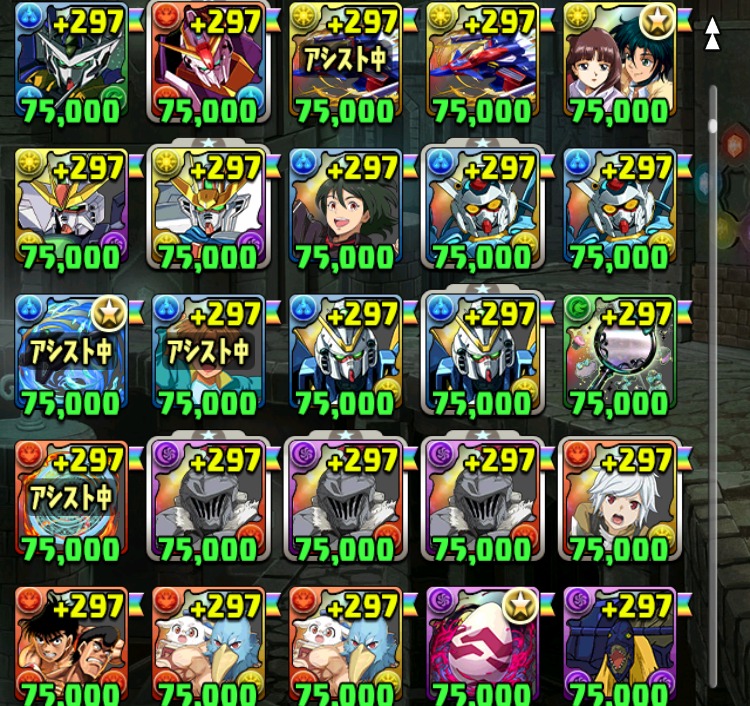Select the purple egg card with star badge

pos(482,646)
